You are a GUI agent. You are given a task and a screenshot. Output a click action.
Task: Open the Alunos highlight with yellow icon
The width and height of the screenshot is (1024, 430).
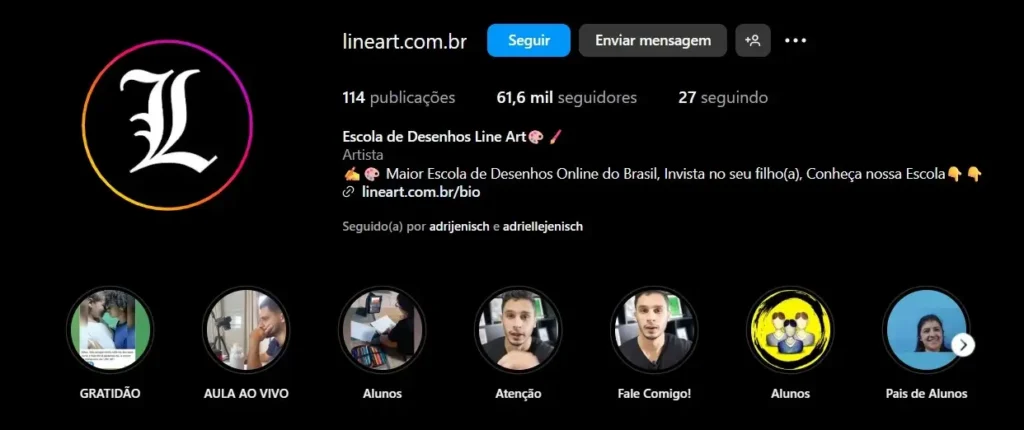coord(790,331)
